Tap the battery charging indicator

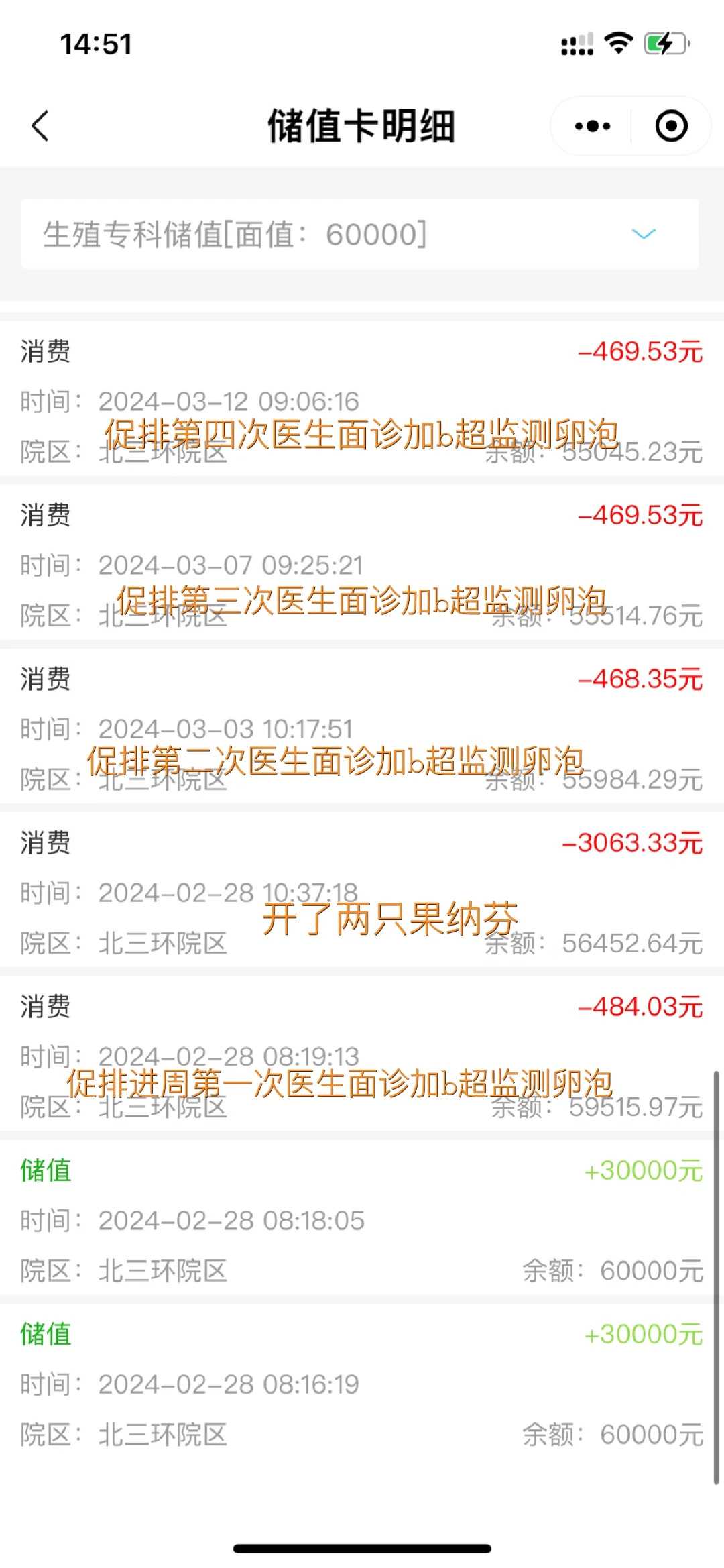664,42
